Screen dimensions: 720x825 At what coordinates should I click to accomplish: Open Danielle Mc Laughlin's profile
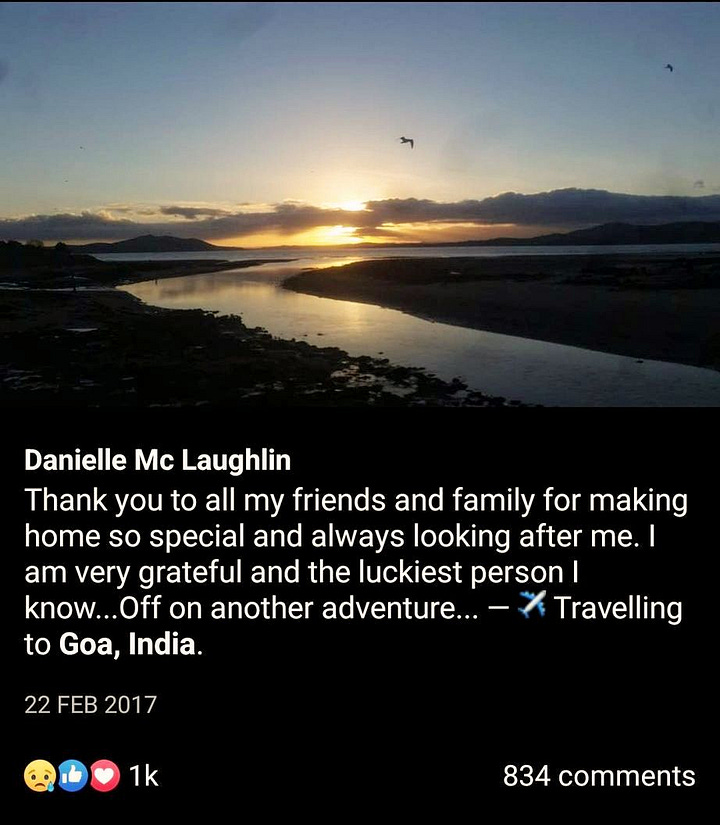pyautogui.click(x=157, y=460)
